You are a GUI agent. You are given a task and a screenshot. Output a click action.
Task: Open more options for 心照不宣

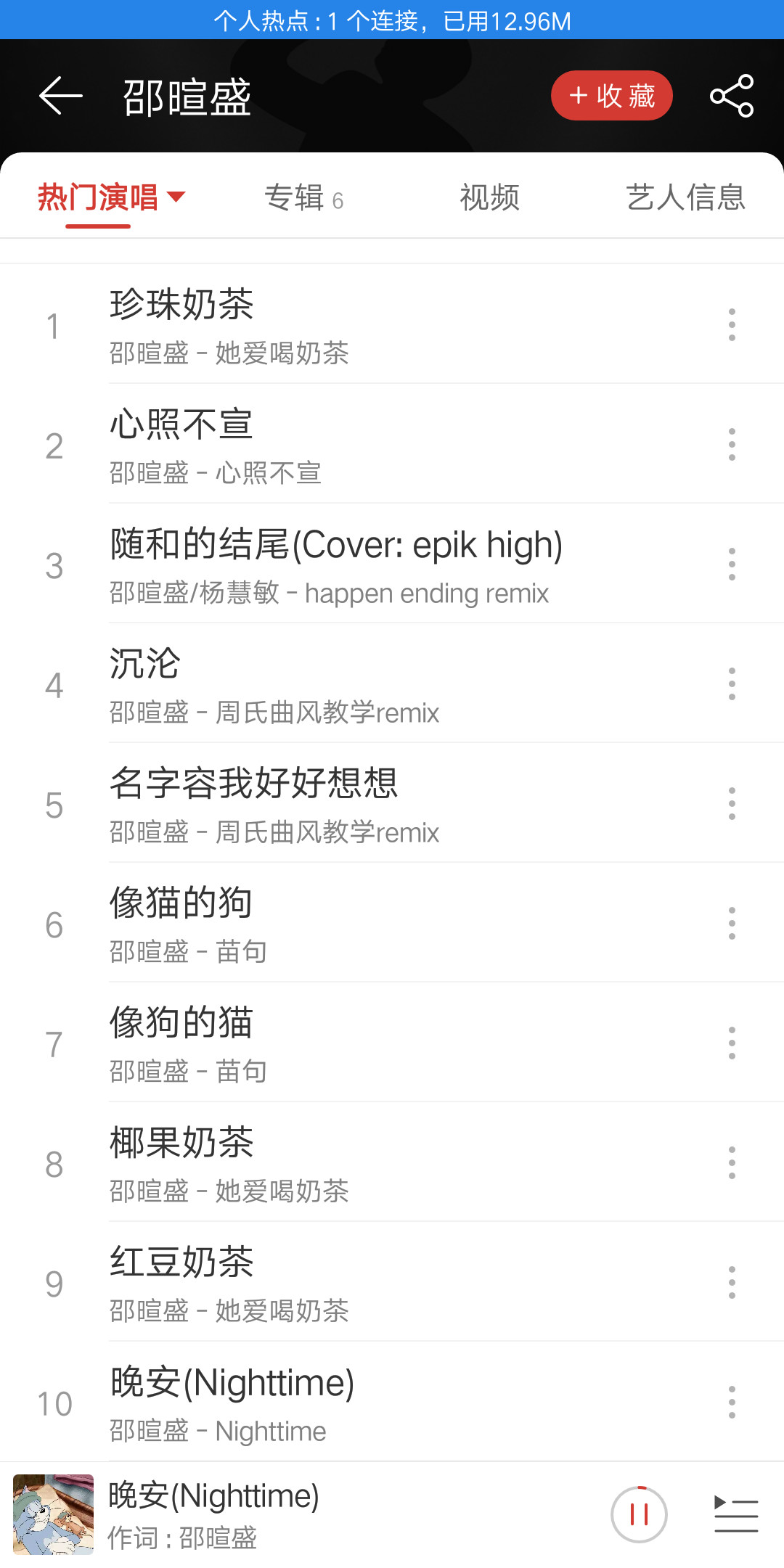[x=732, y=444]
